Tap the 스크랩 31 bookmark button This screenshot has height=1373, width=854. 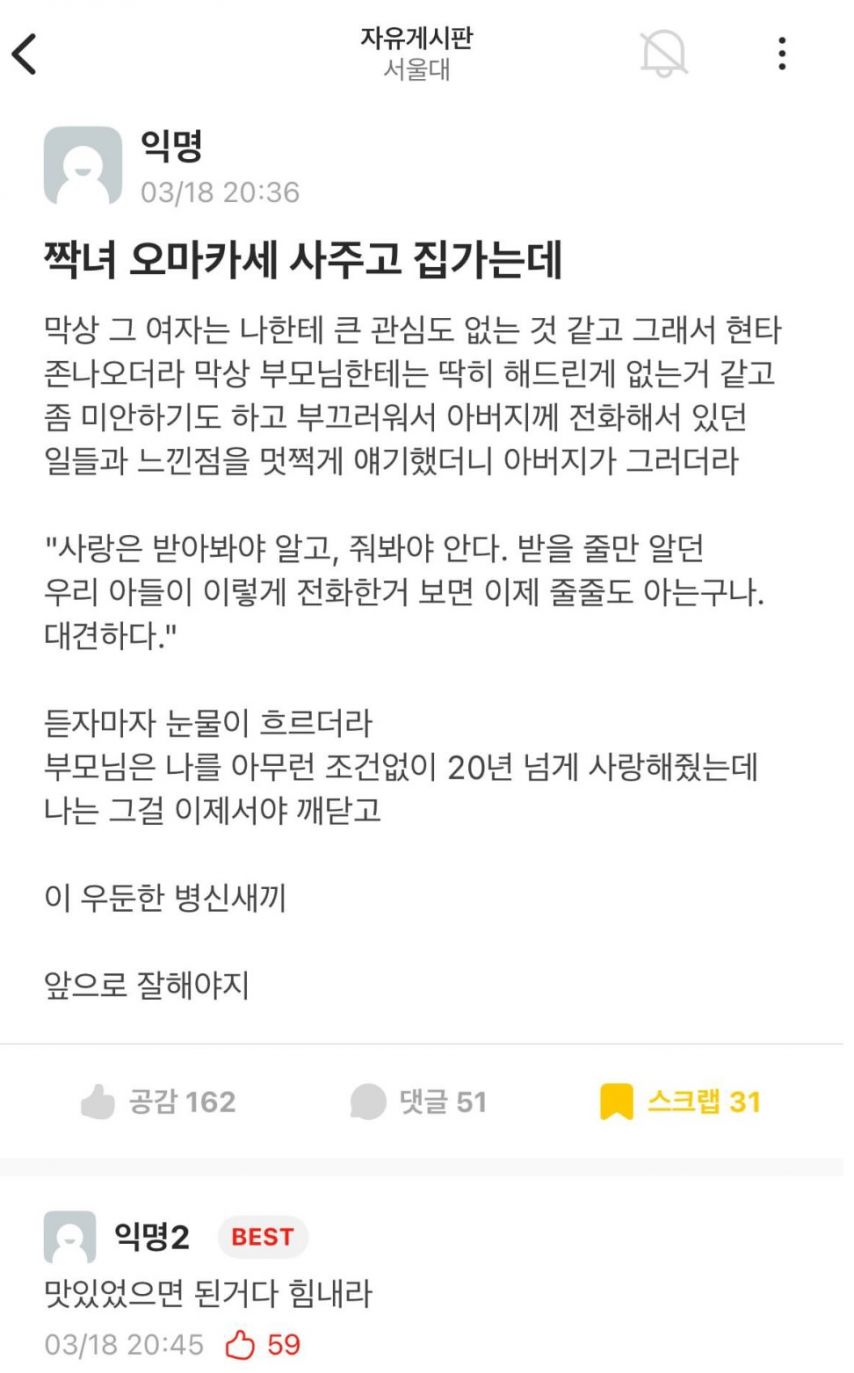click(x=680, y=1102)
